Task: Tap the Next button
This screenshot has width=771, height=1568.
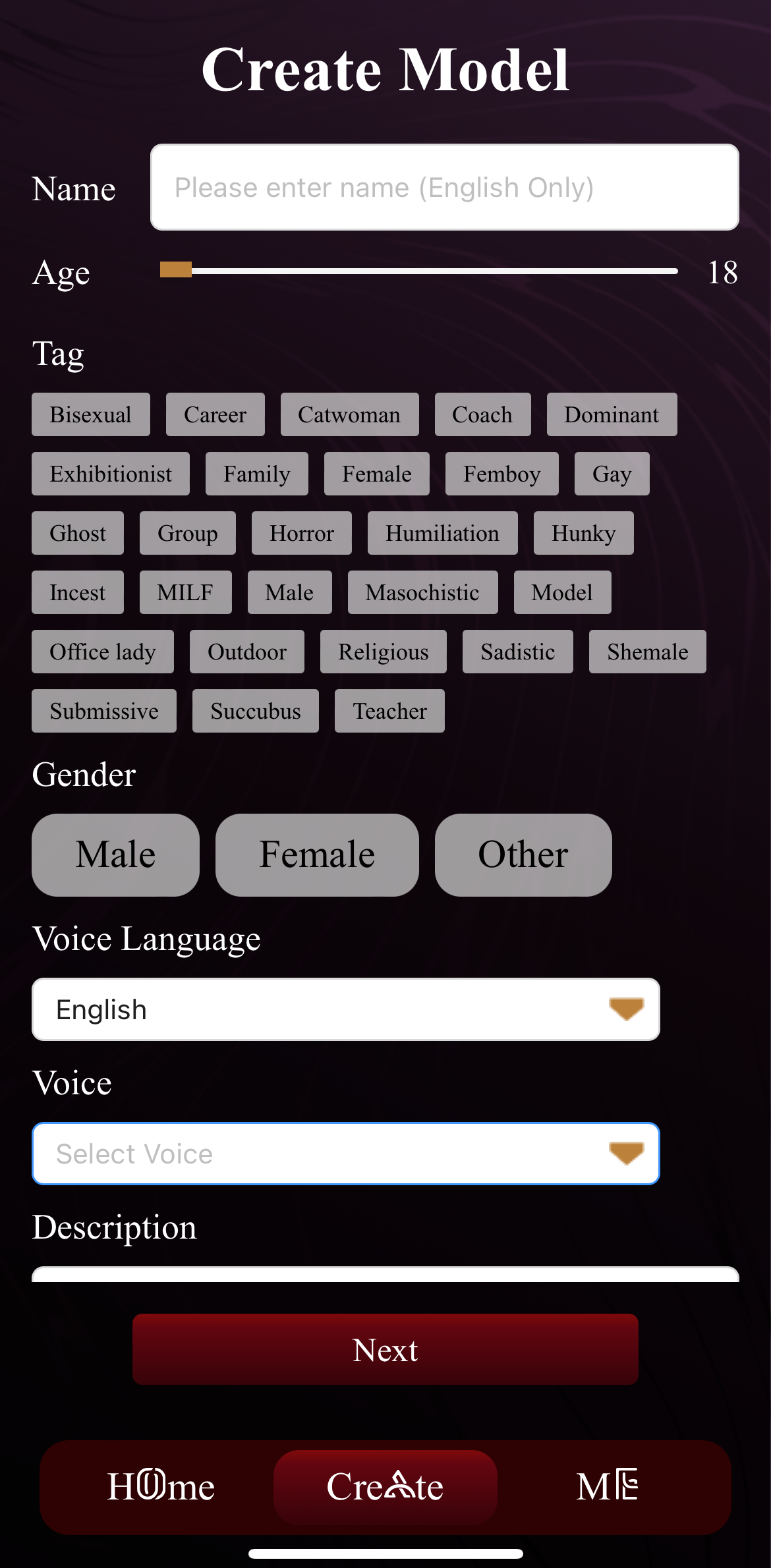Action: pos(385,1349)
